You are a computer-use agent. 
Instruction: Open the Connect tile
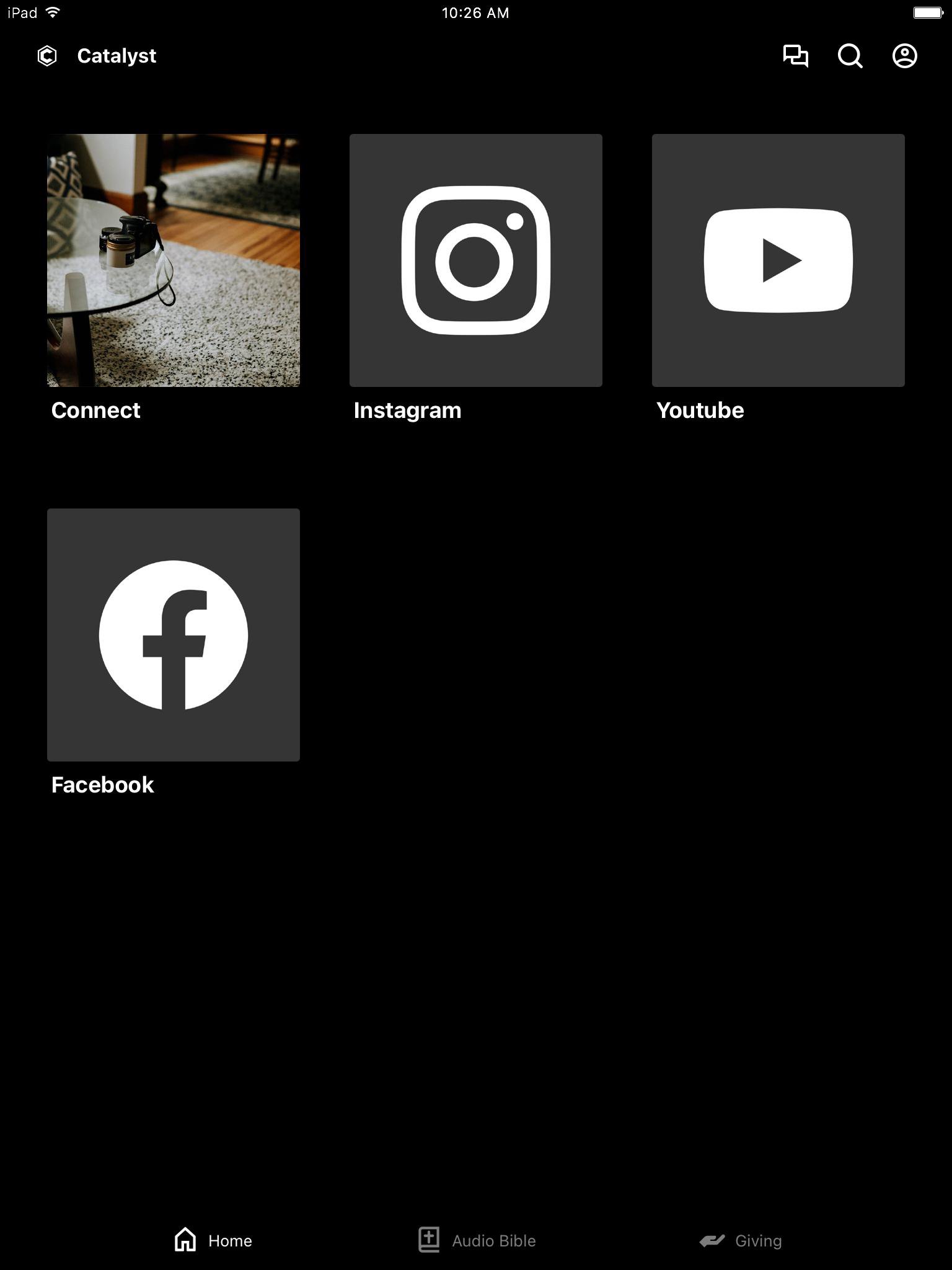174,260
